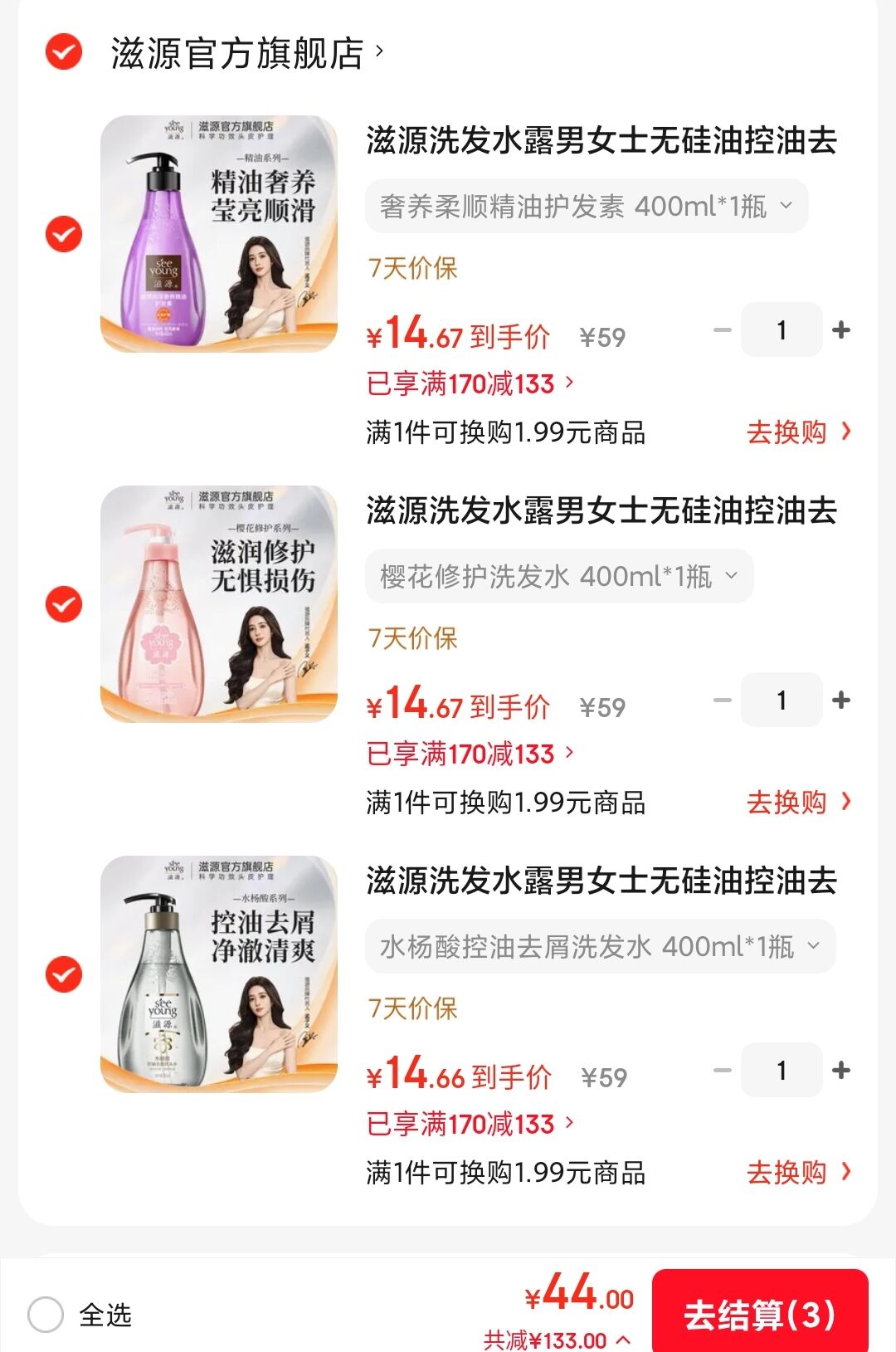896x1352 pixels.
Task: Tap 去换购 under 樱花修护洗发水
Action: coord(798,803)
